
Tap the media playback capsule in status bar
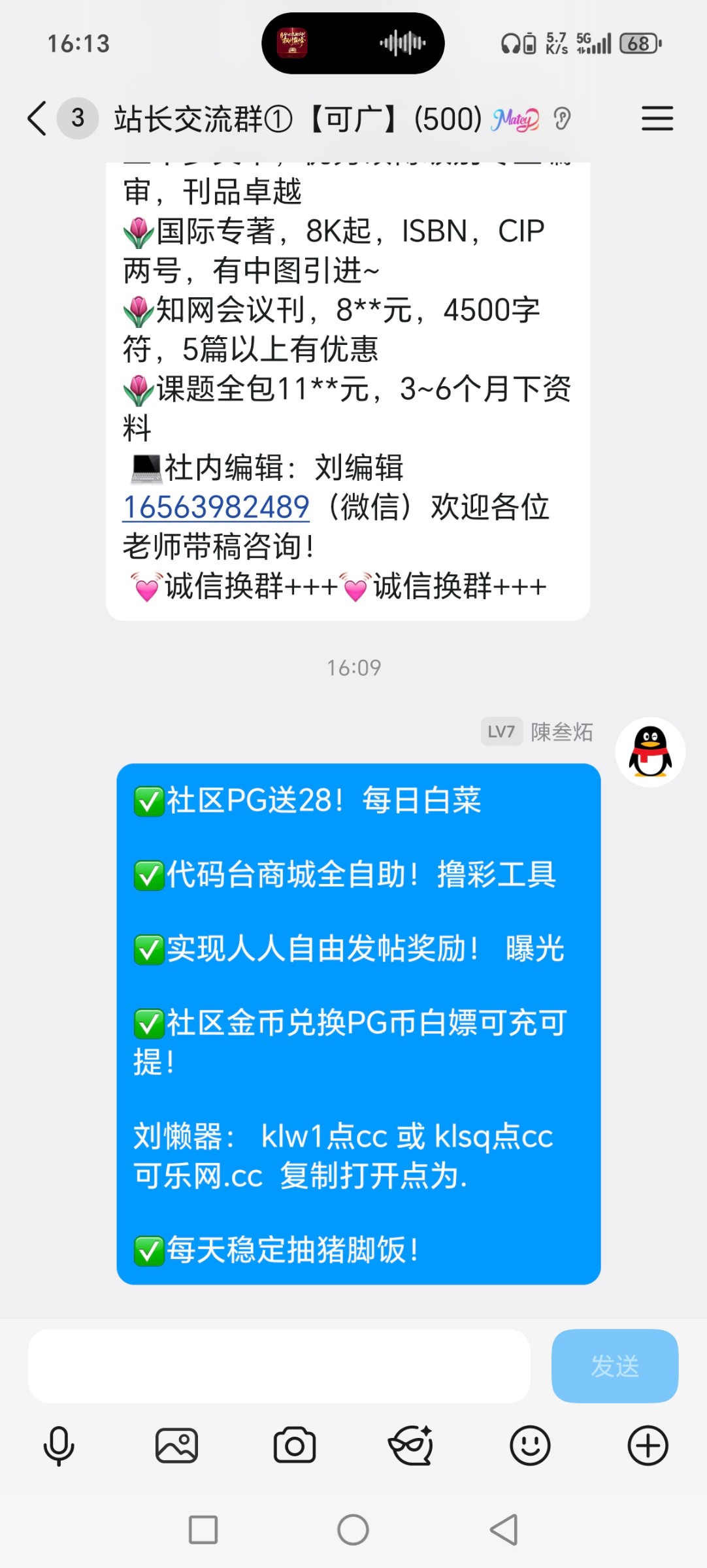click(353, 42)
